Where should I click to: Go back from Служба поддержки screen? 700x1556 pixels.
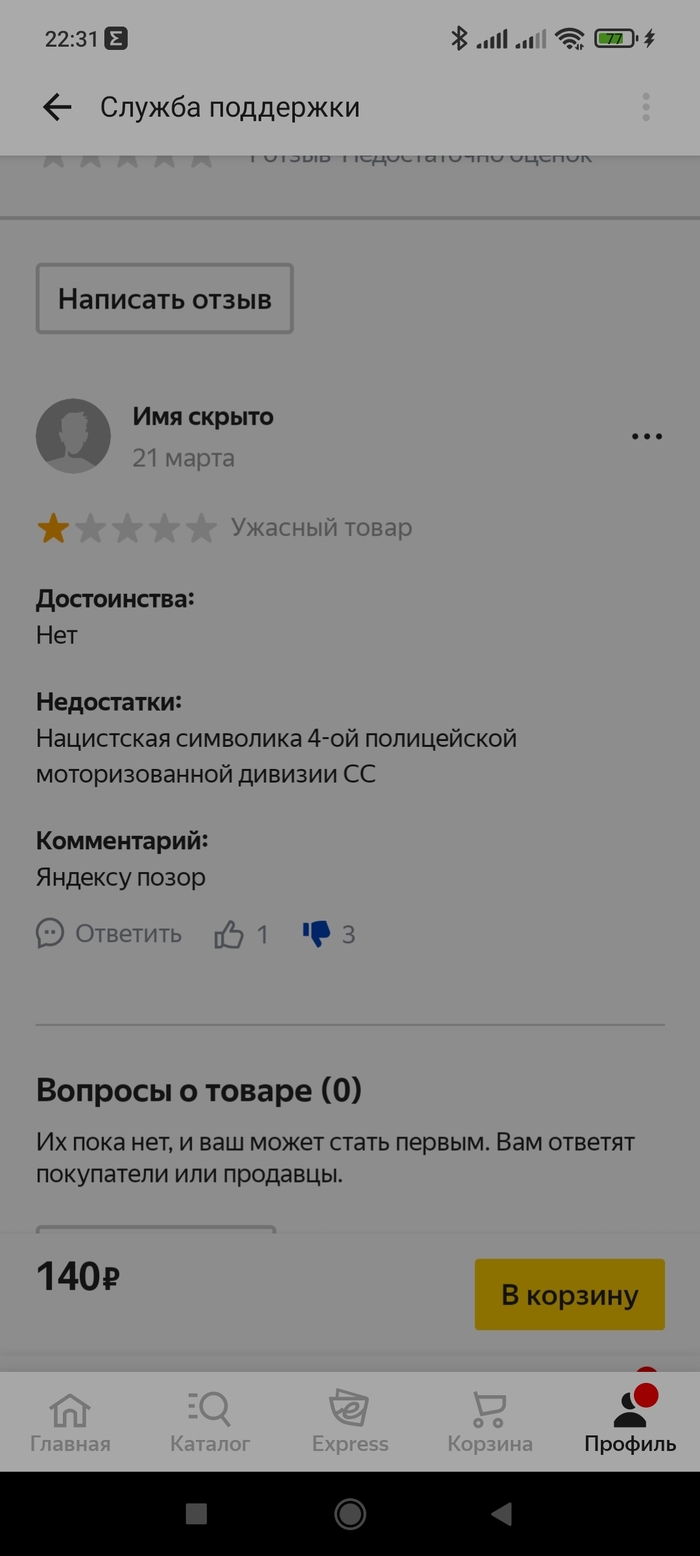coord(57,107)
